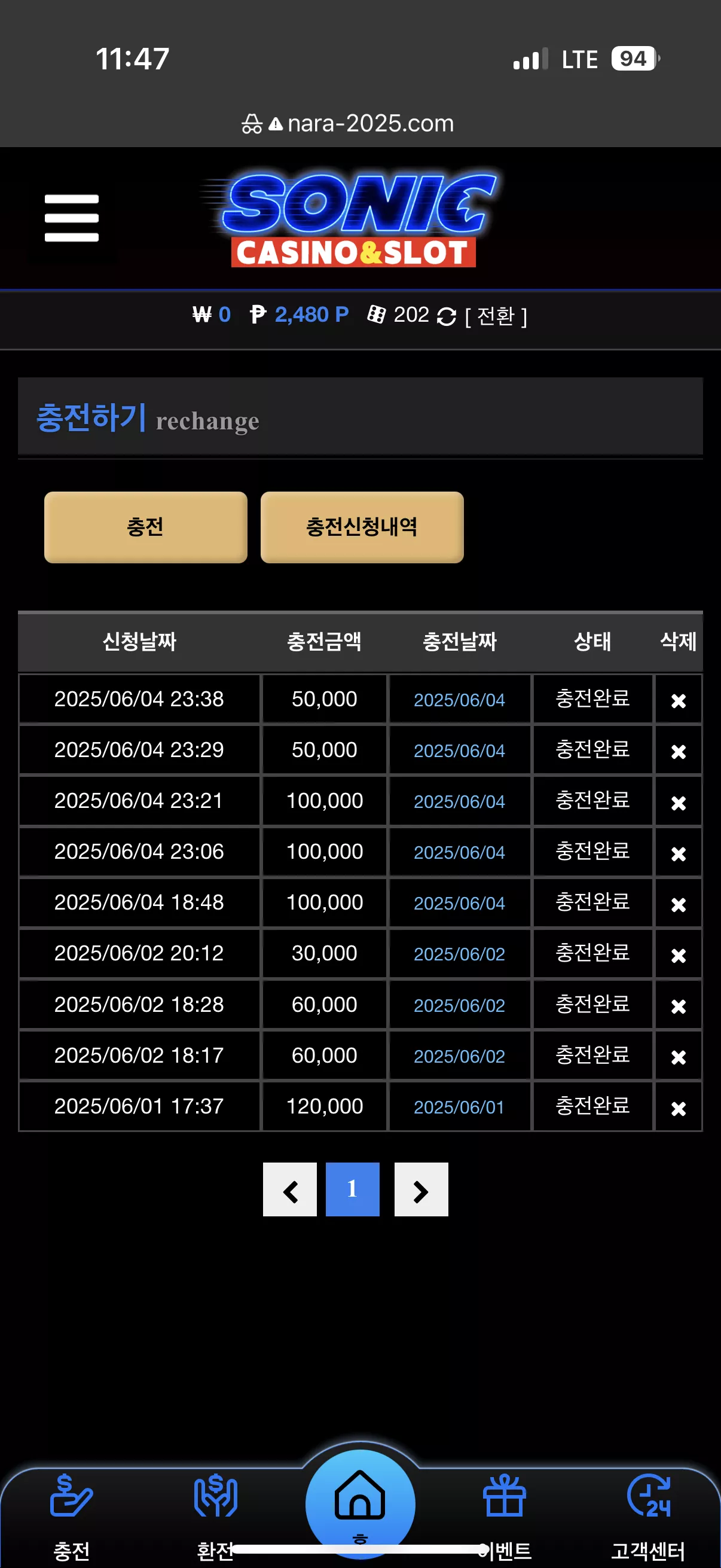Tap the 충전 button
The height and width of the screenshot is (1568, 721).
click(145, 527)
